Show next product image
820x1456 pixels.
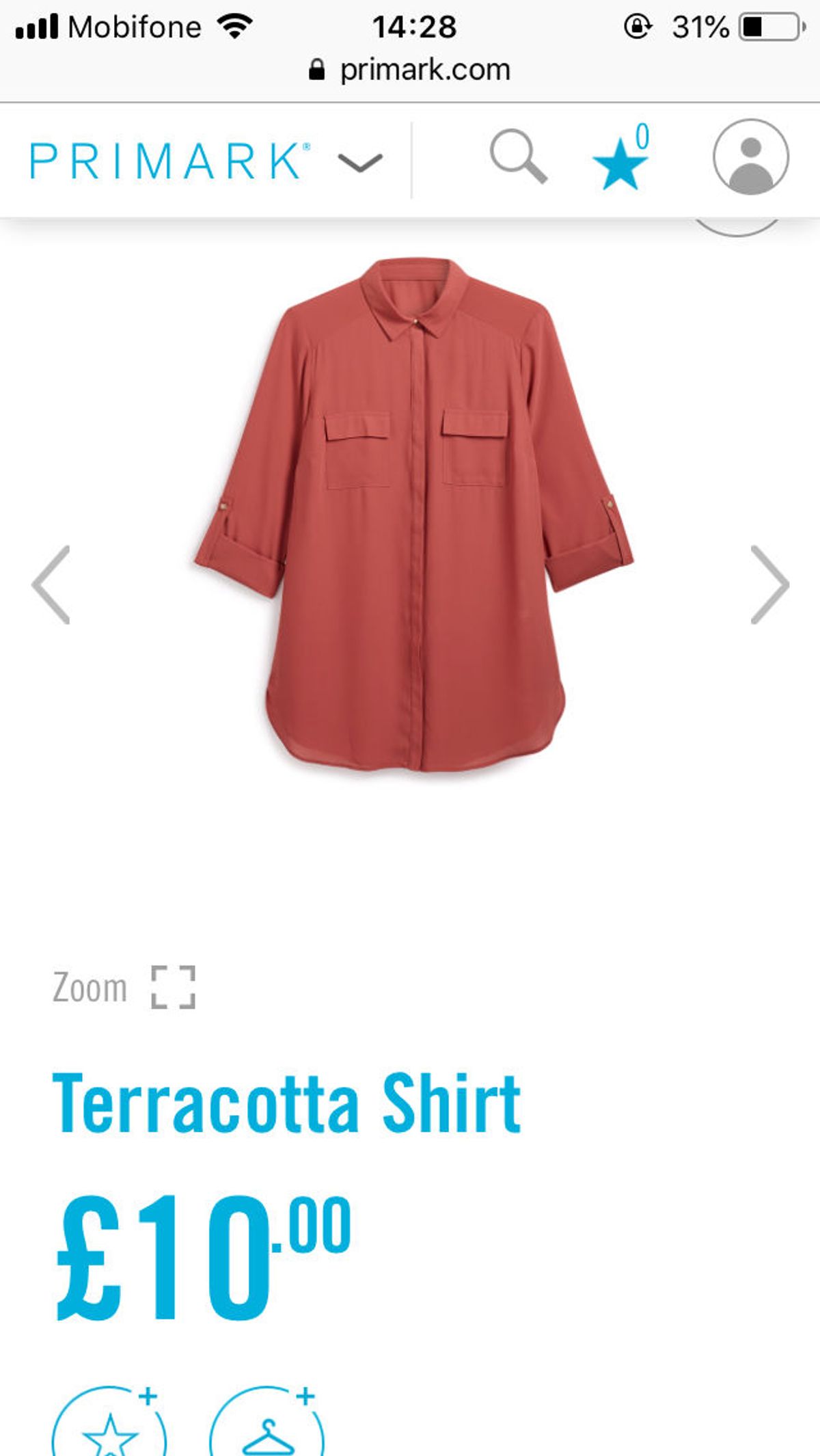pyautogui.click(x=769, y=584)
